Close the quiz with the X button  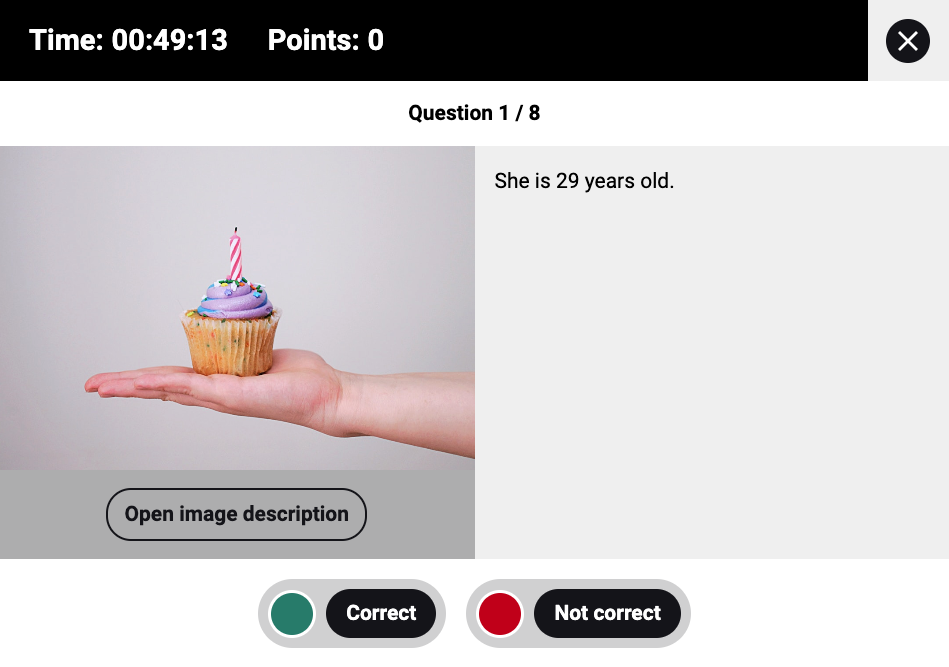[907, 41]
